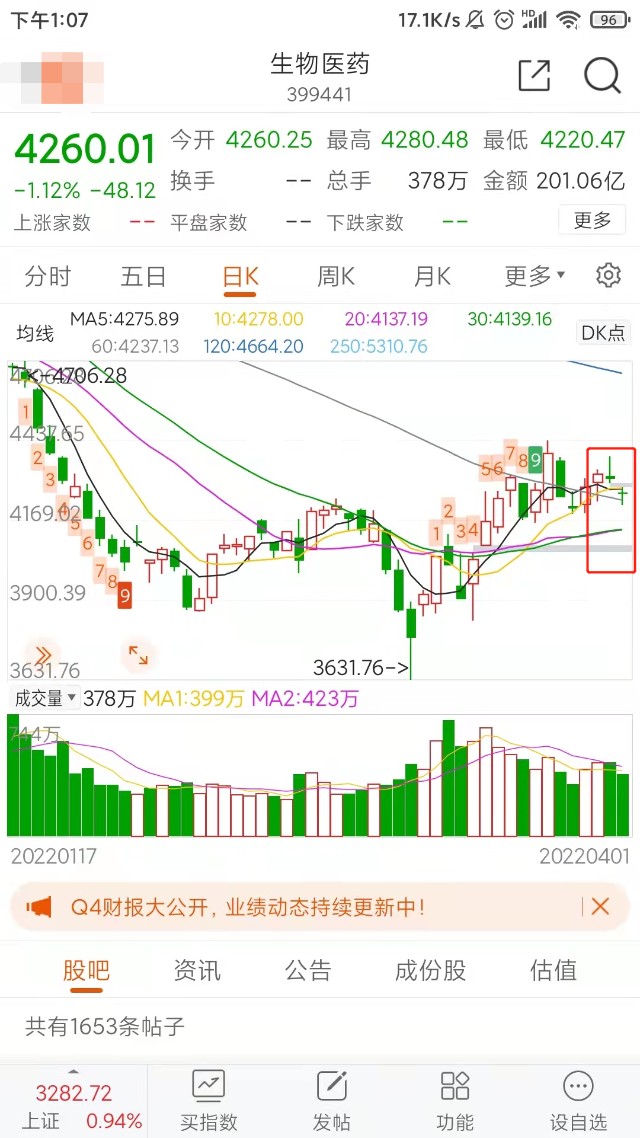Image resolution: width=640 pixels, height=1138 pixels.
Task: Select the 周K chart tab
Action: tap(336, 276)
